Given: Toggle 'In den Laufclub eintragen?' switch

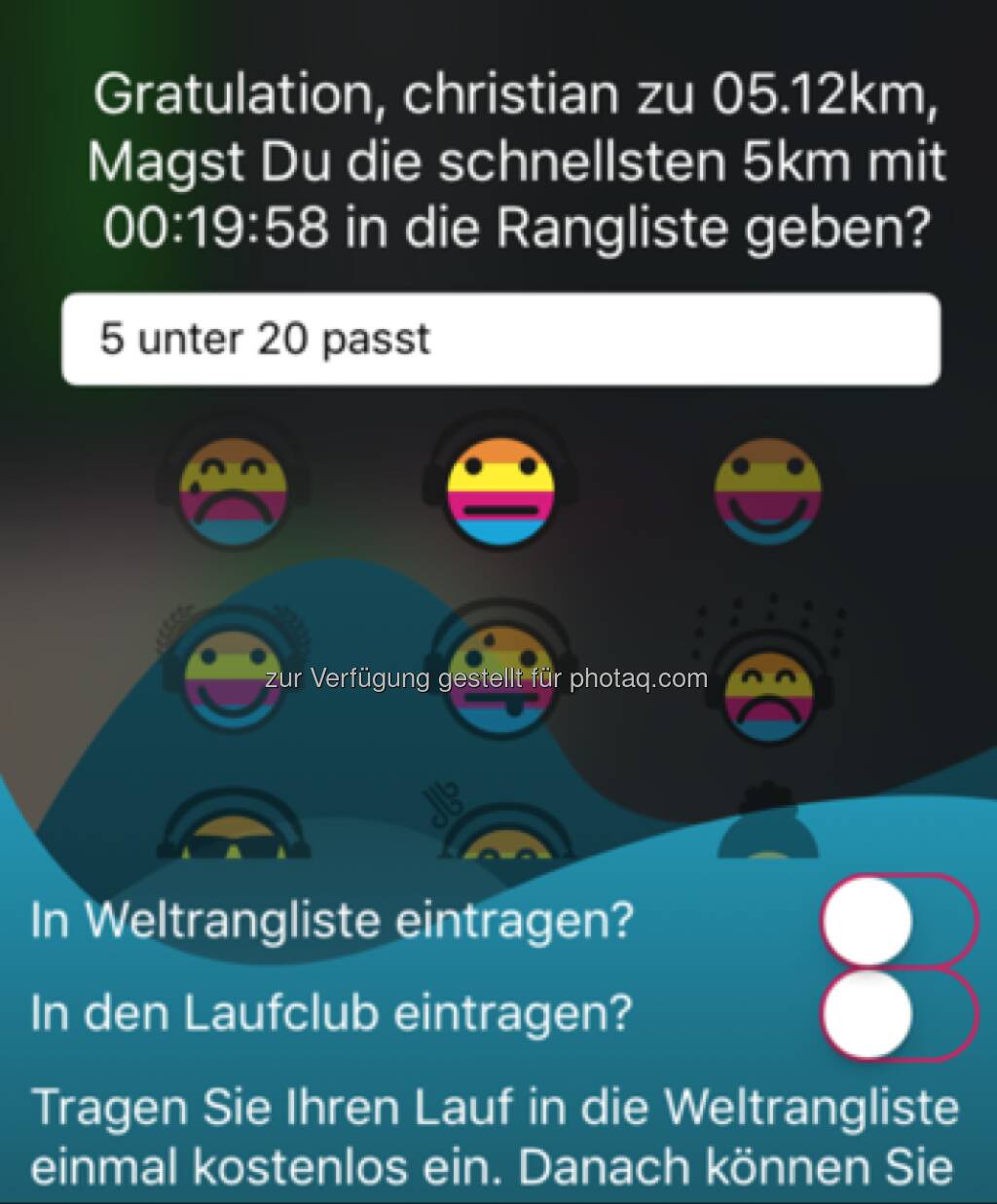Looking at the screenshot, I should (x=898, y=1014).
